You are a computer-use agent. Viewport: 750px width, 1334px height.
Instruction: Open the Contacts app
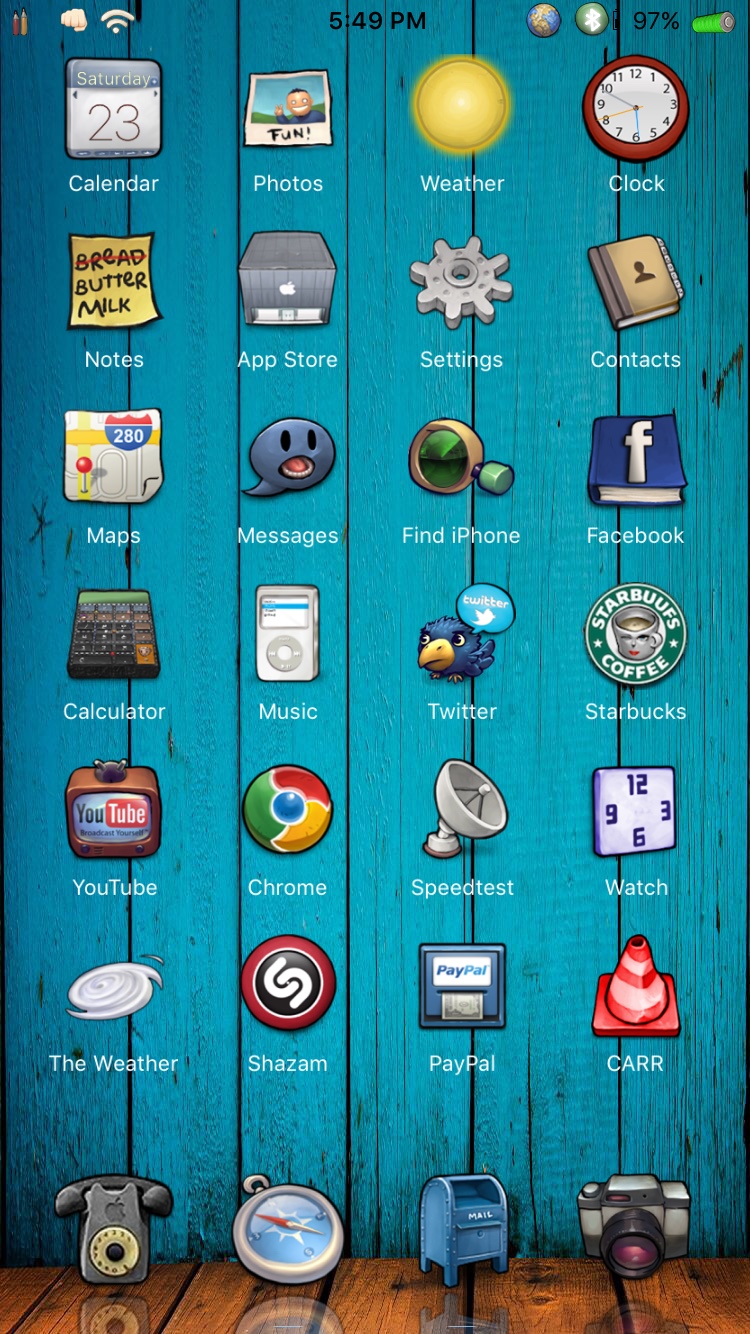click(636, 282)
